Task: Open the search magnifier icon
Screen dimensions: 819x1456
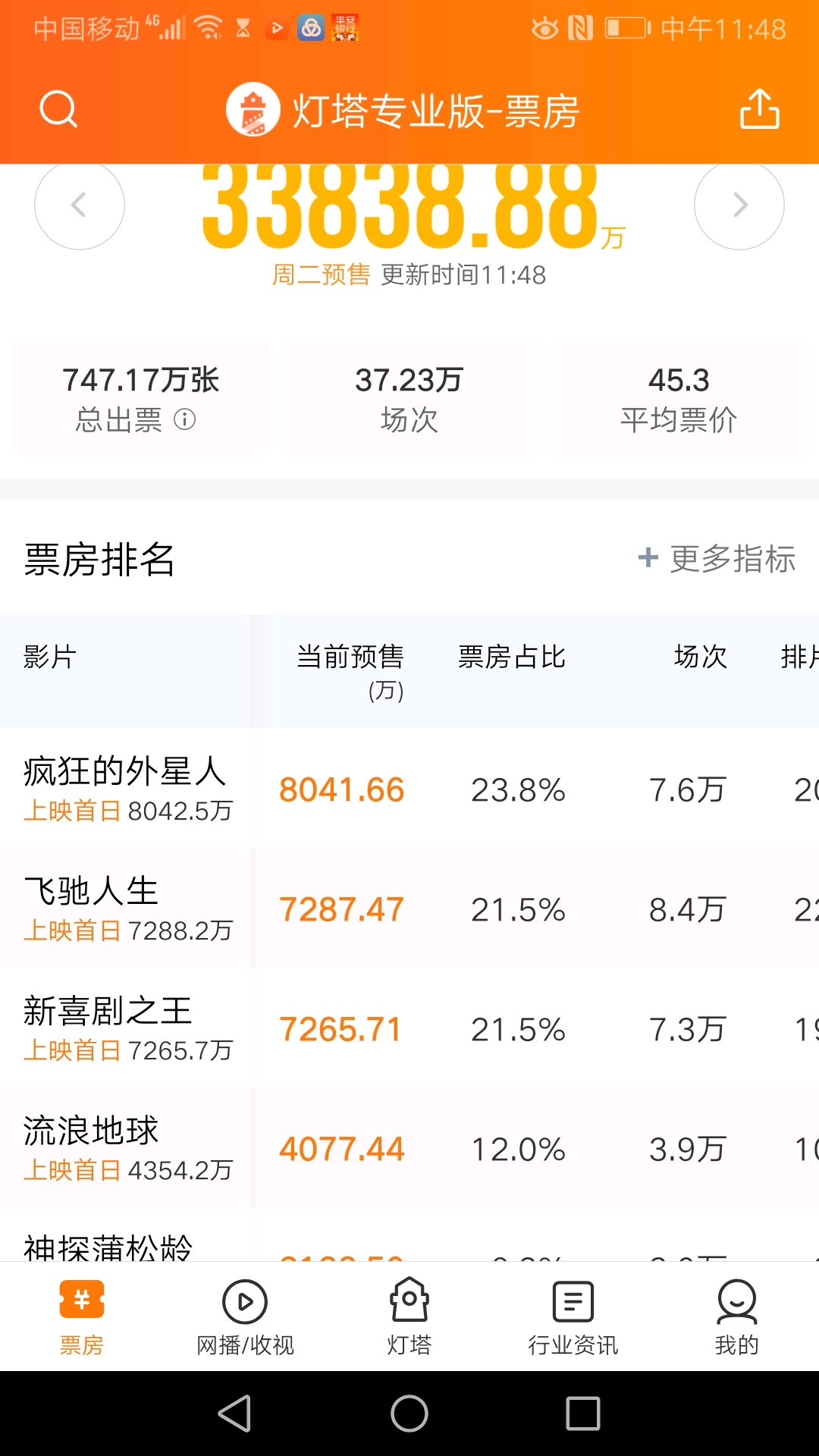Action: pos(58,110)
